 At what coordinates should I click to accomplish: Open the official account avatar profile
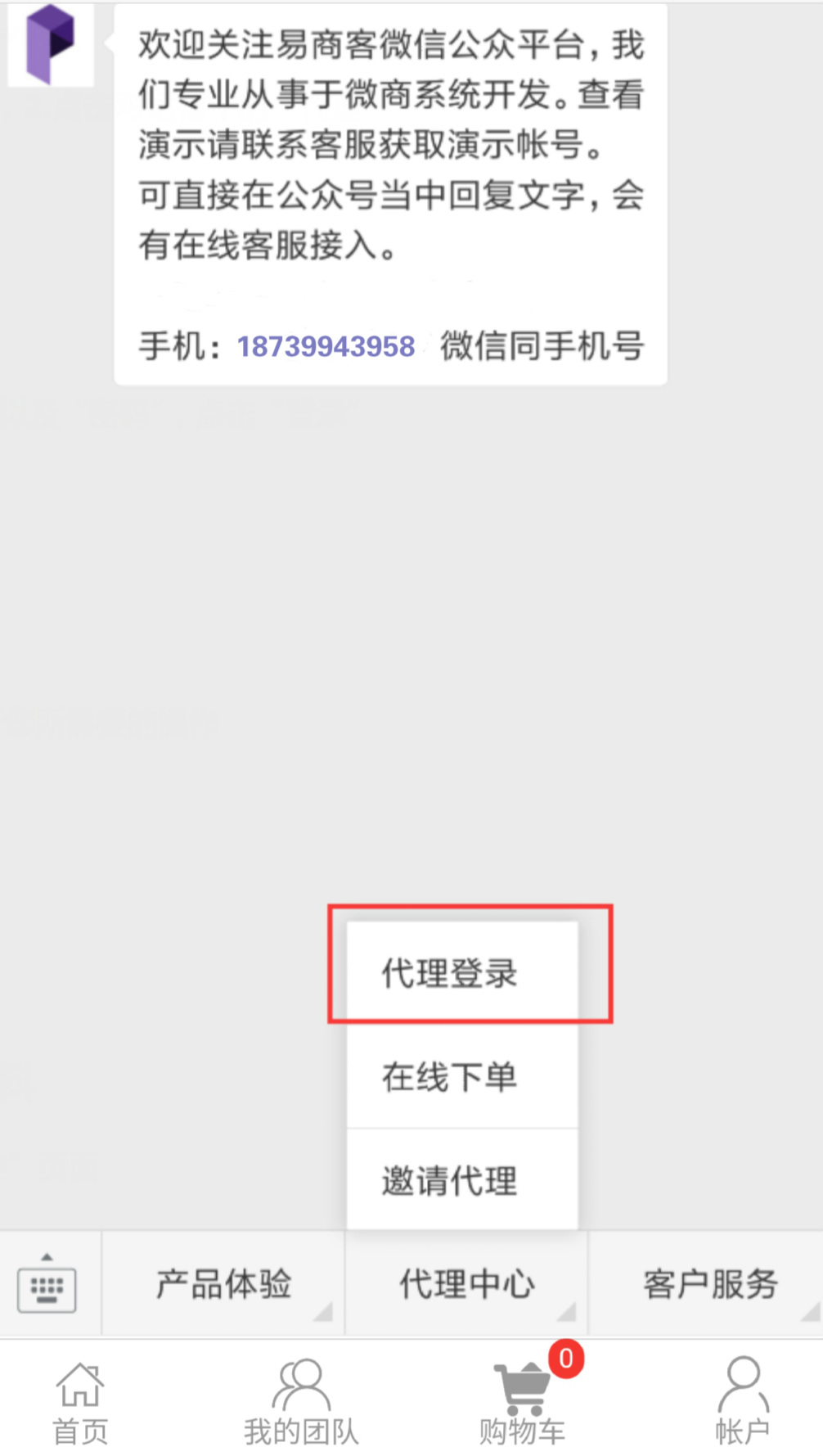tap(51, 43)
